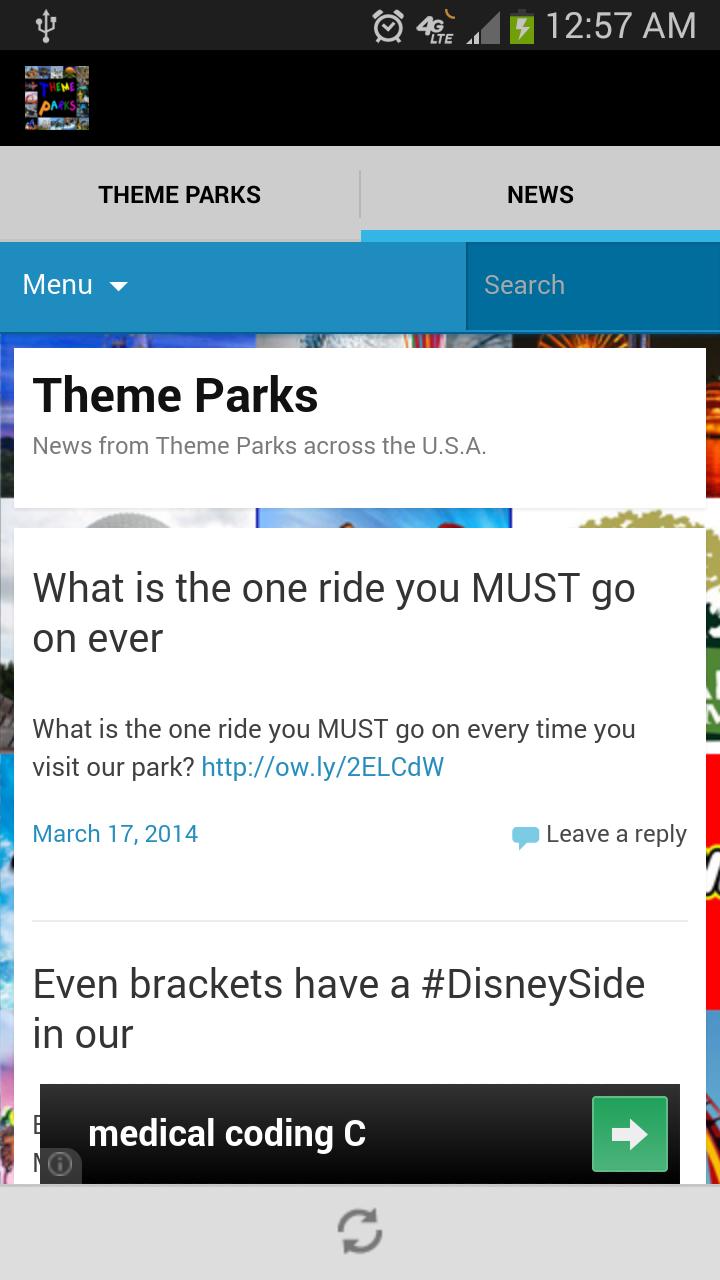
Task: Refresh the page
Action: 360,1231
